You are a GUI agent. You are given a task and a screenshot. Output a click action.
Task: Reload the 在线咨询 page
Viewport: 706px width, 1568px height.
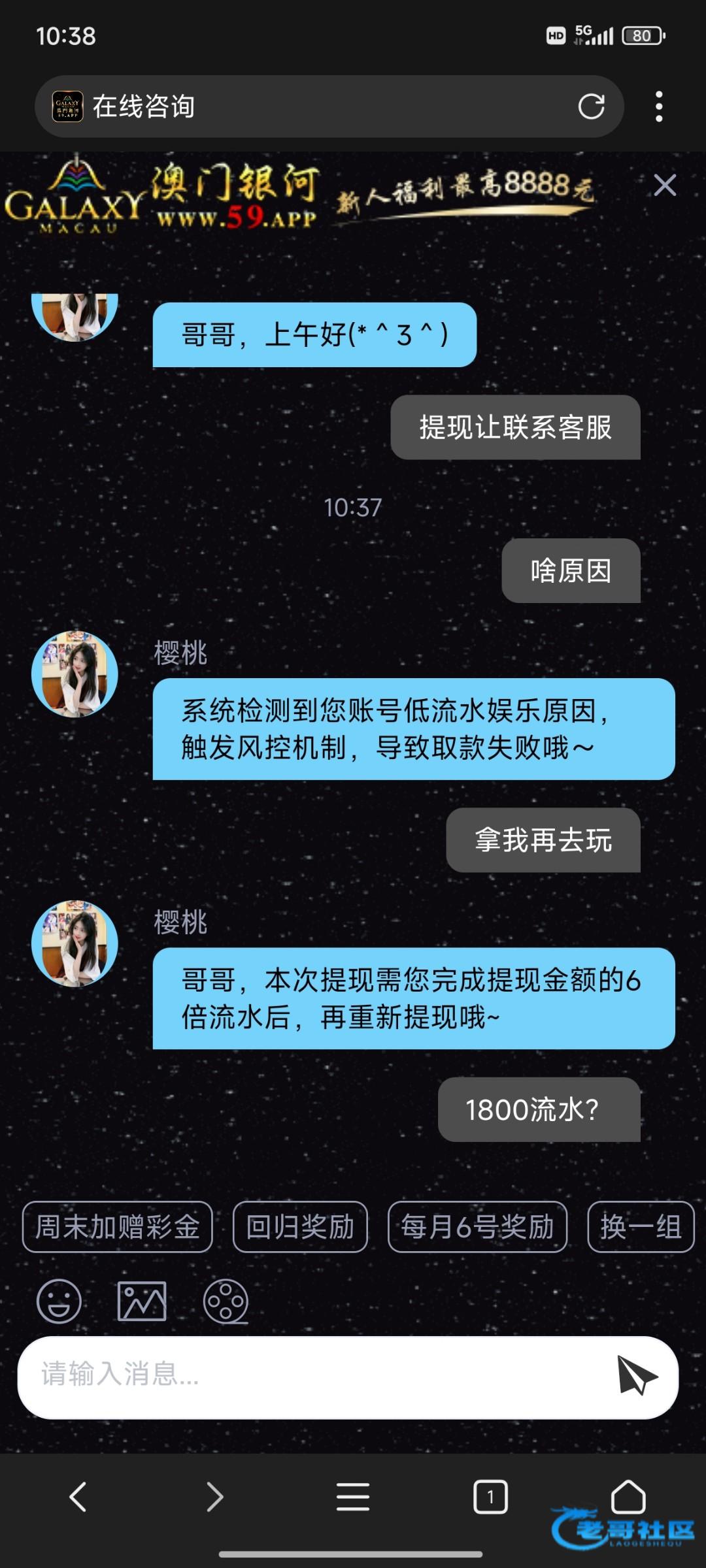pyautogui.click(x=591, y=106)
